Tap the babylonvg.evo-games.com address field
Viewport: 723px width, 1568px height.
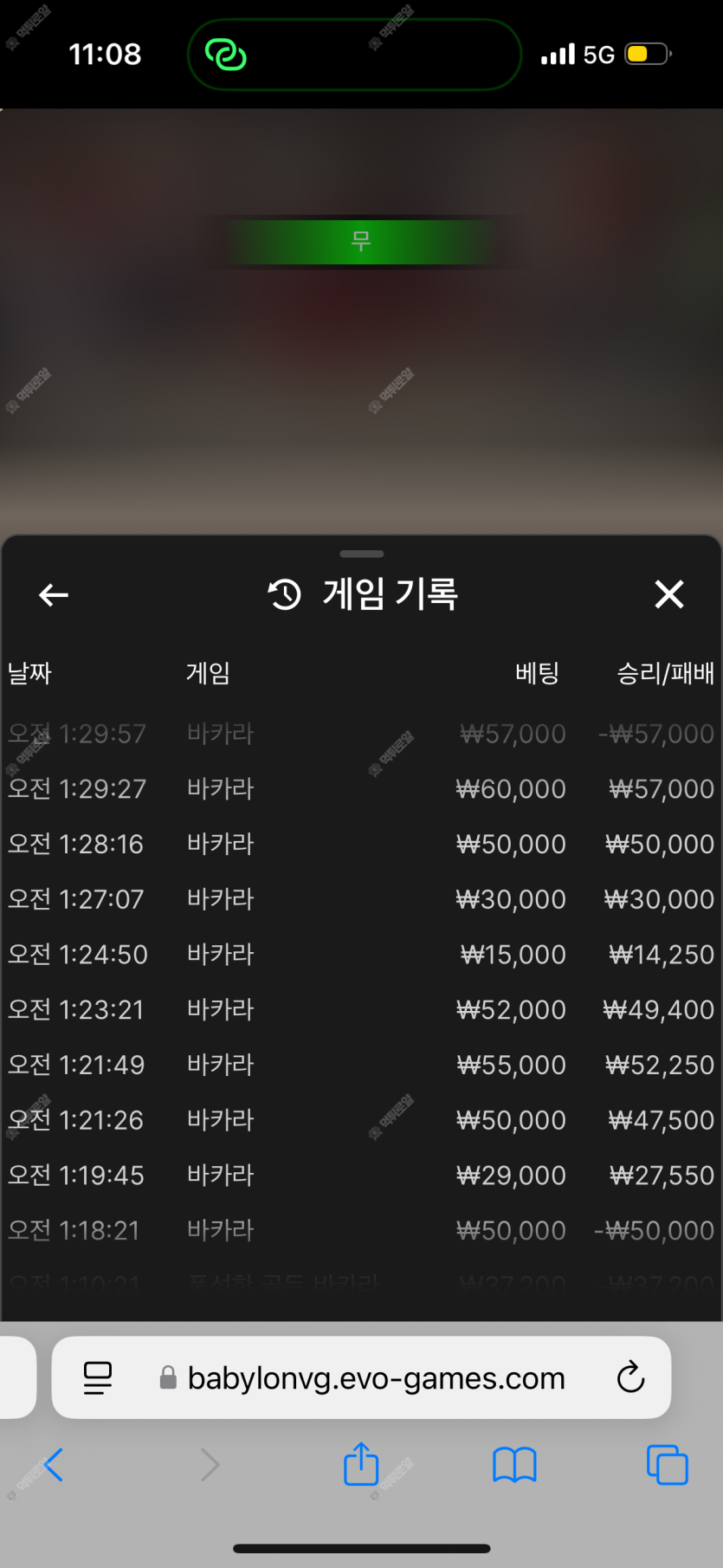[361, 1377]
